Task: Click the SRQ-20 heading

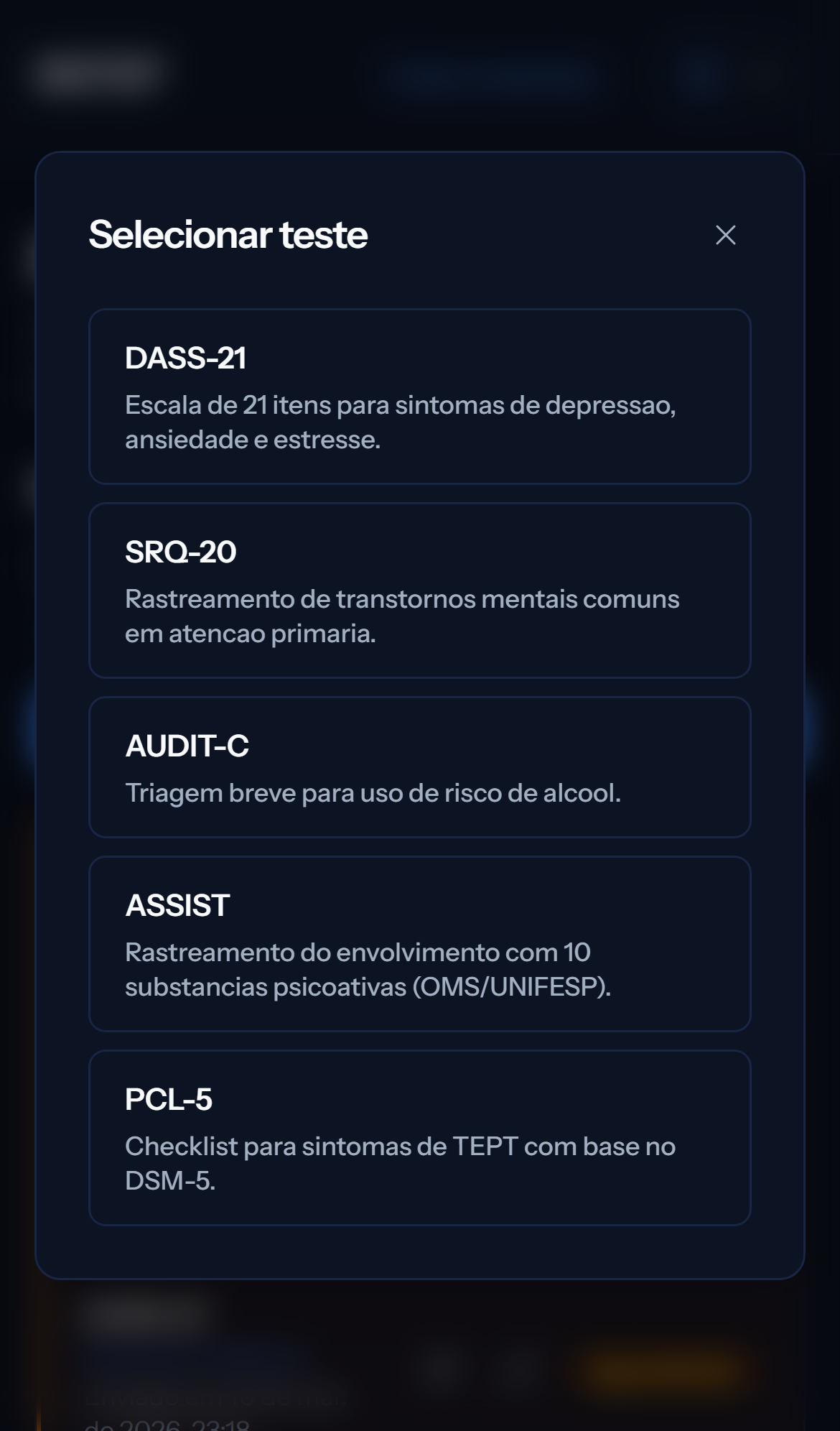Action: 181,552
